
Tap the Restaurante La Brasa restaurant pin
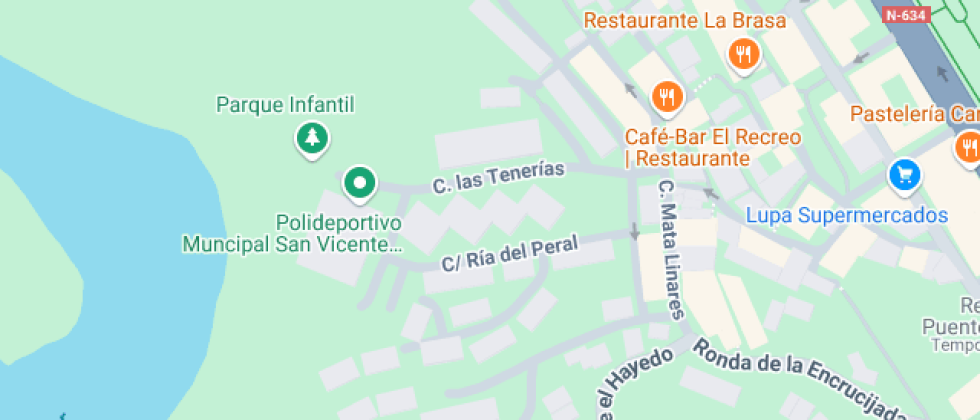744,56
